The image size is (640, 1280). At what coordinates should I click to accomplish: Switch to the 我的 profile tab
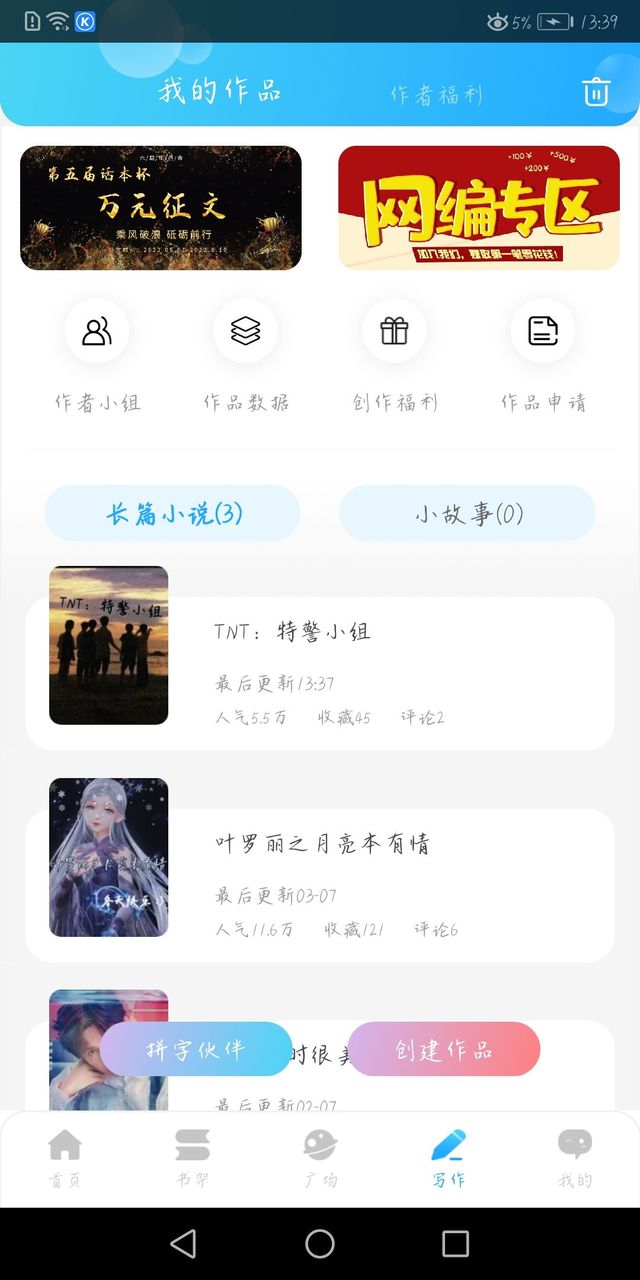pos(575,1158)
